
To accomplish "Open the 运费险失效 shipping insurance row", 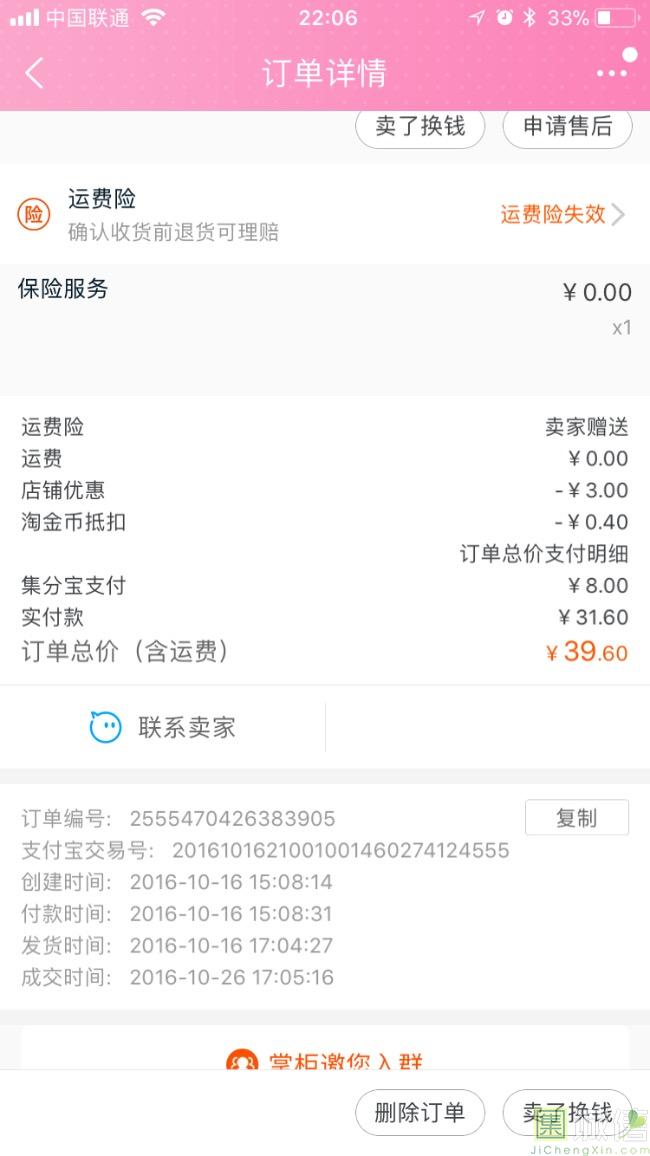I will click(325, 215).
